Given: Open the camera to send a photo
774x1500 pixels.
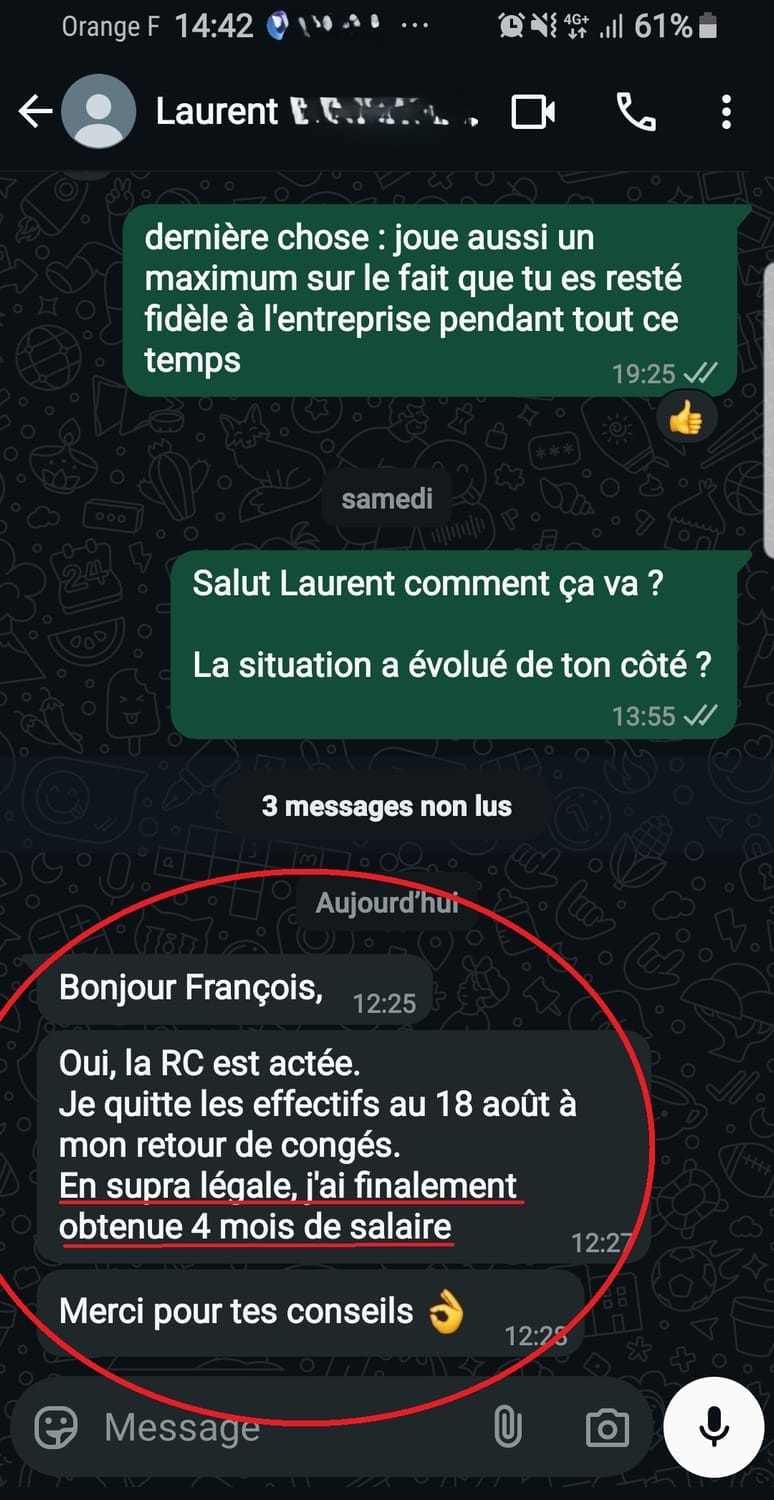Looking at the screenshot, I should pos(607,1428).
